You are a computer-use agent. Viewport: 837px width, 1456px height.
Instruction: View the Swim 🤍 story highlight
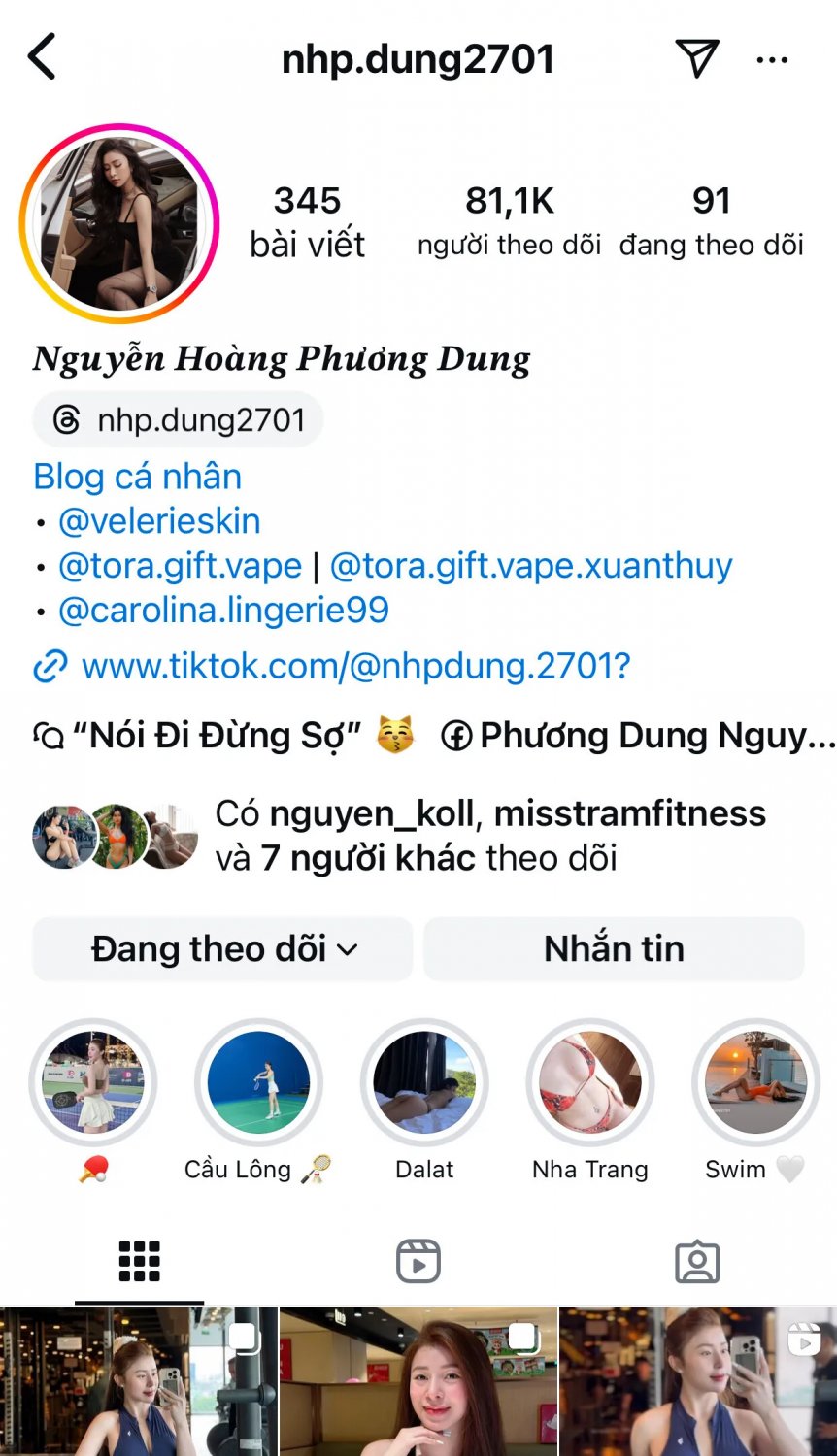point(755,1082)
